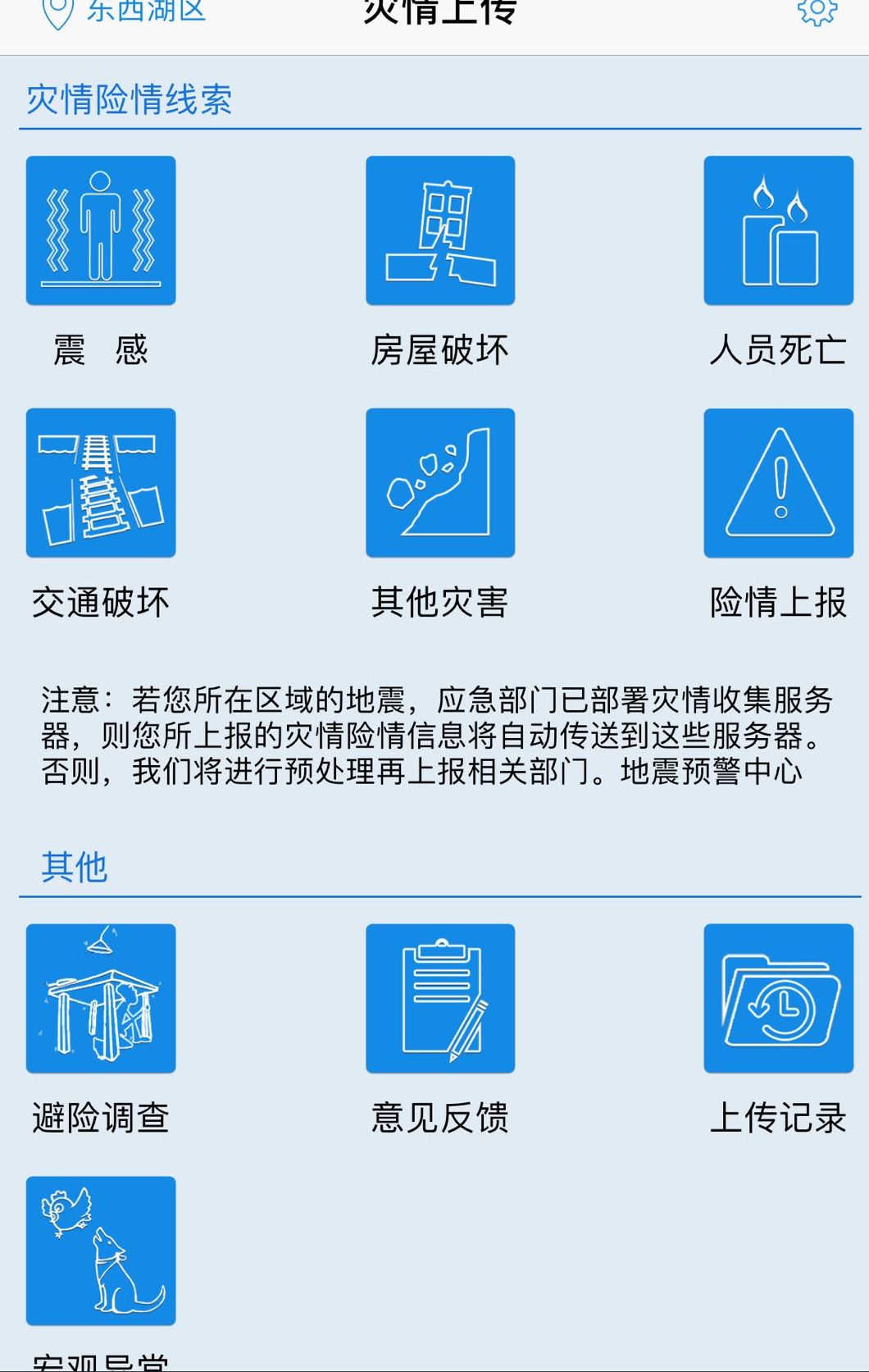This screenshot has height=1372, width=869.
Task: Open the settings gear icon
Action: [x=817, y=11]
